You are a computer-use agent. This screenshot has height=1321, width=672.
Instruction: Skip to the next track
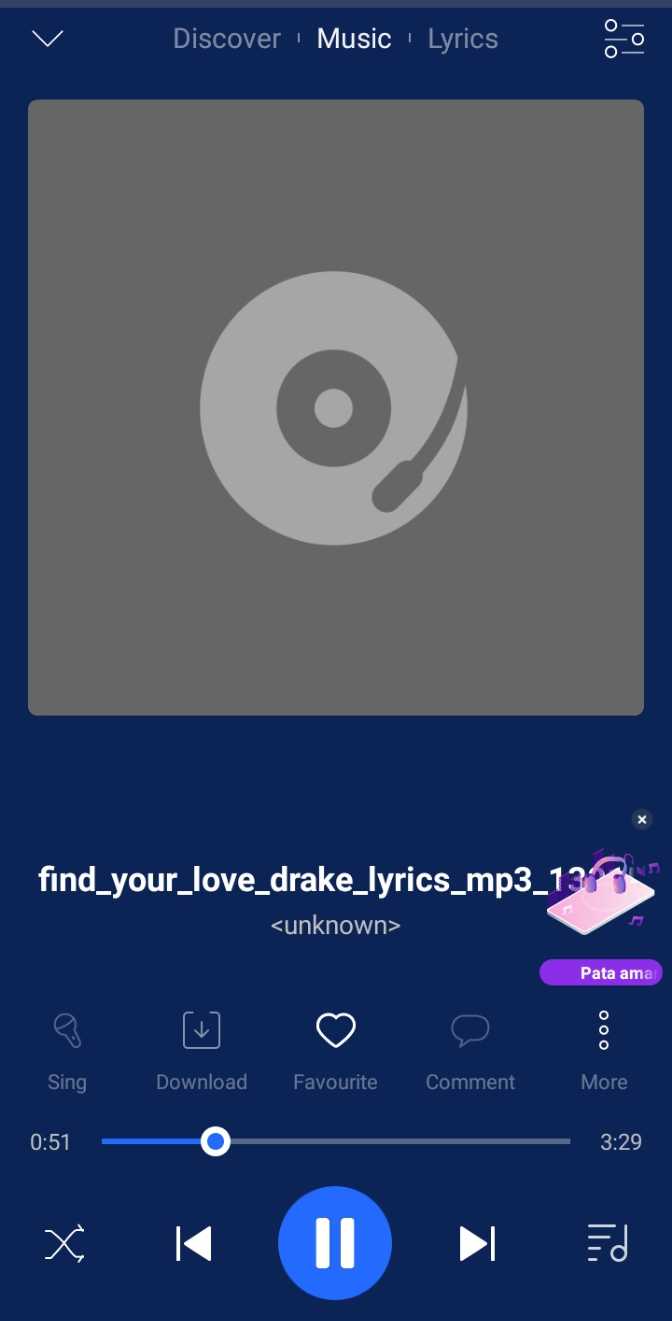click(477, 1244)
